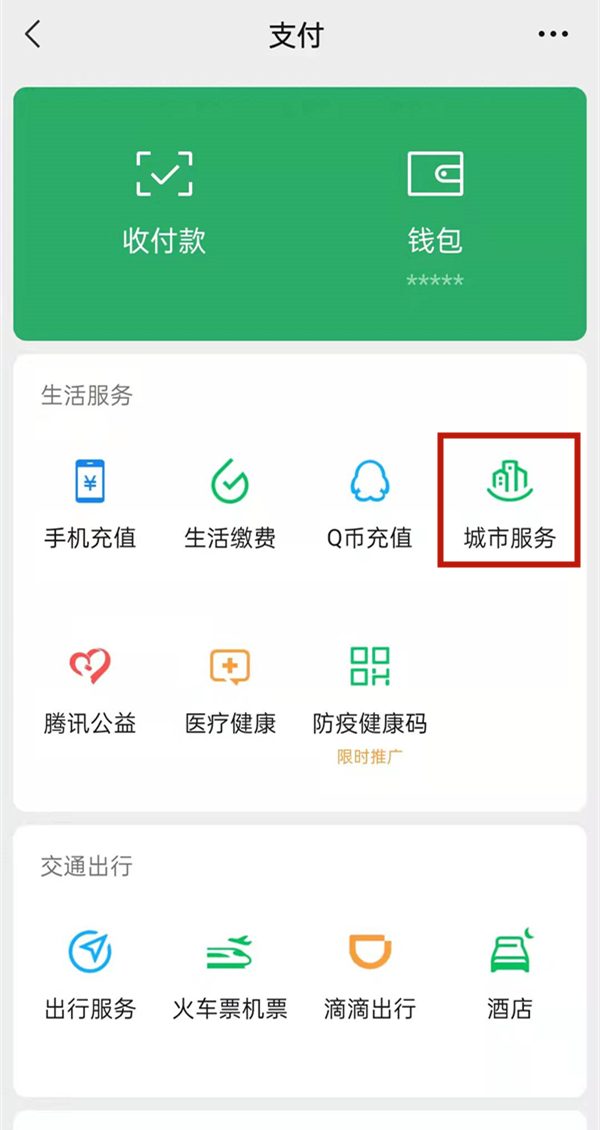
Task: Launch 医疗健康 medical health
Action: [230, 688]
